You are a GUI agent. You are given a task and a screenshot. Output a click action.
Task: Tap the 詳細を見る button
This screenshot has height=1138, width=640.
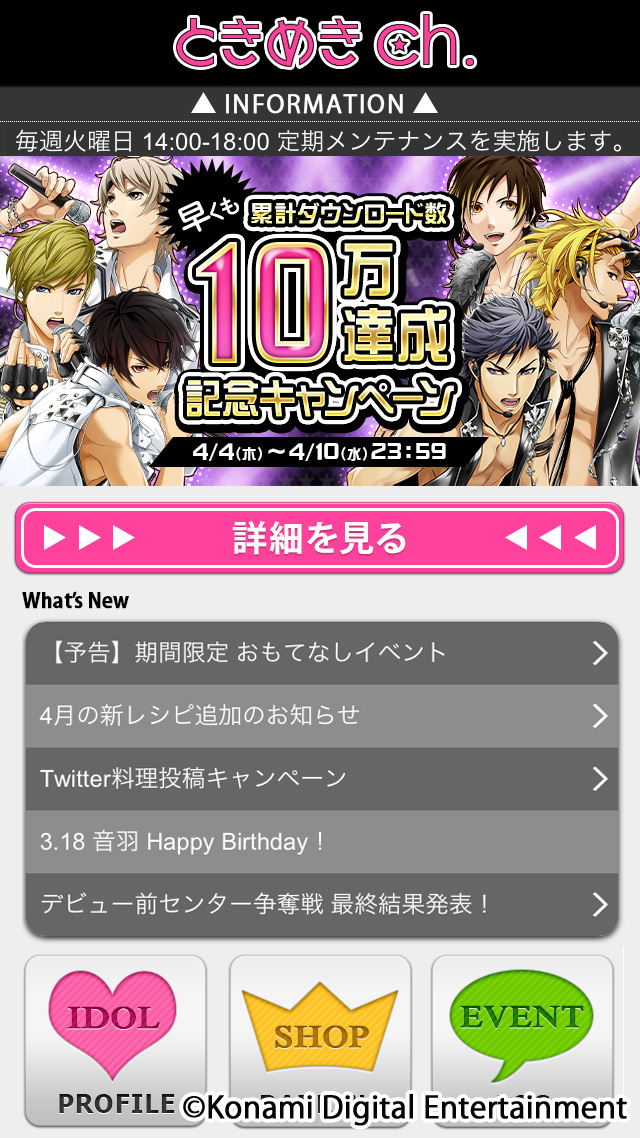[x=319, y=538]
